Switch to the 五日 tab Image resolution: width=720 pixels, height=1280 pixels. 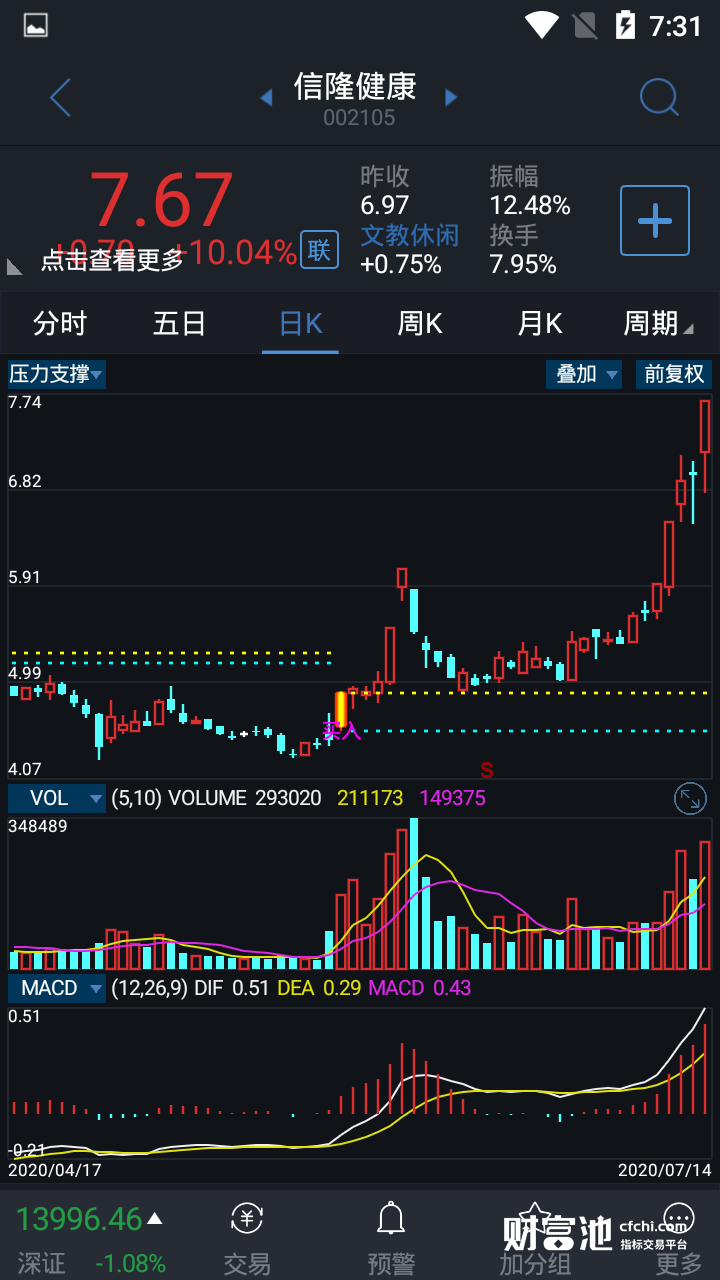(180, 323)
